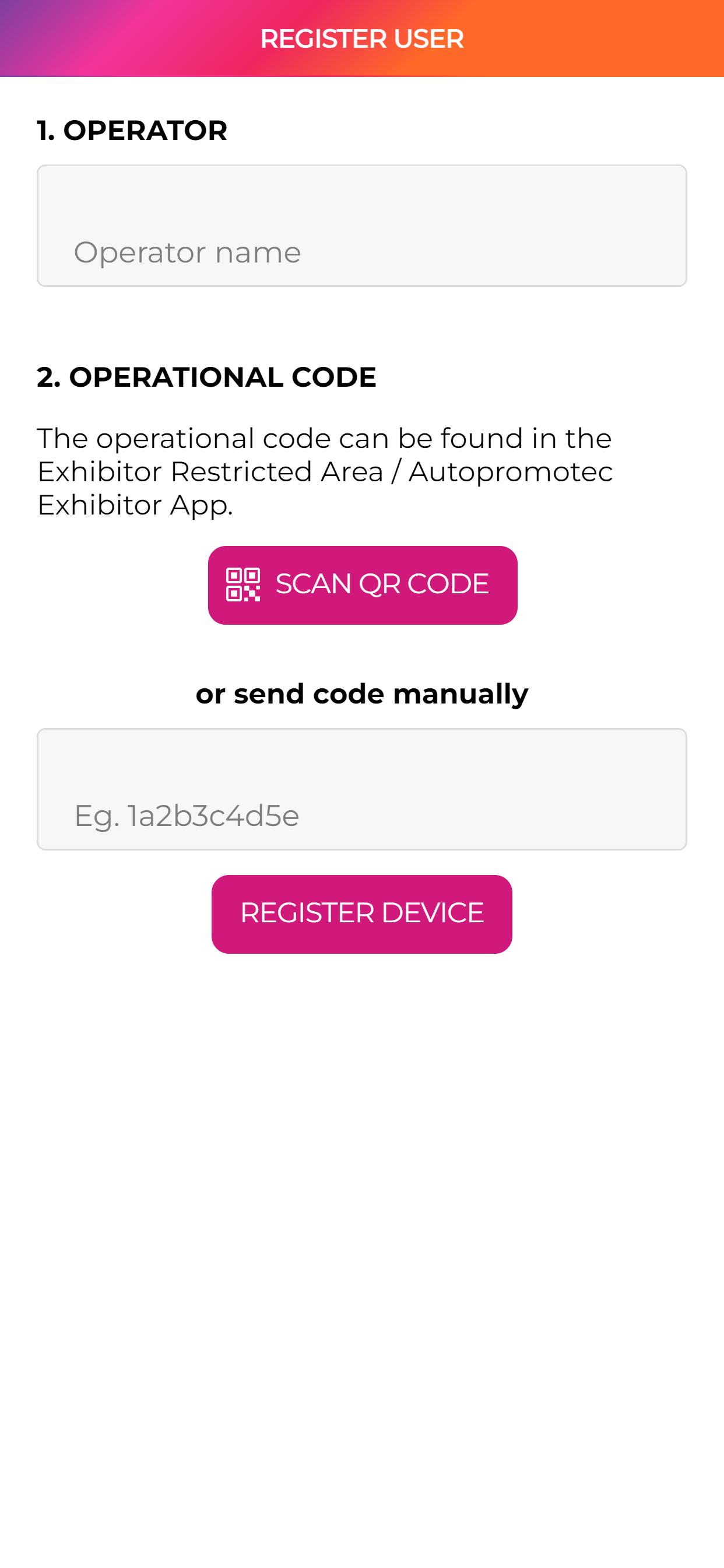
Task: Focus the manual operational code field
Action: click(x=361, y=789)
